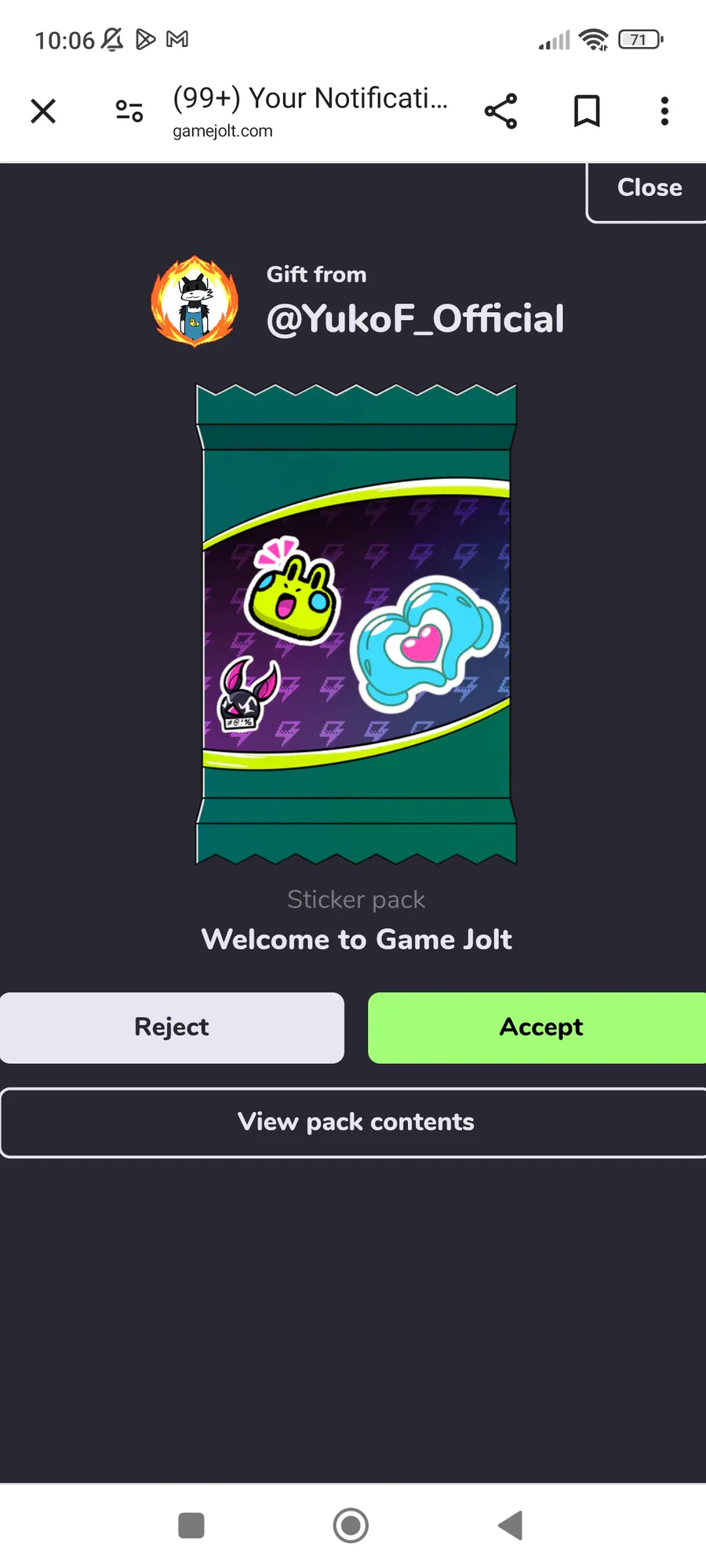View pack contents

(x=355, y=1123)
